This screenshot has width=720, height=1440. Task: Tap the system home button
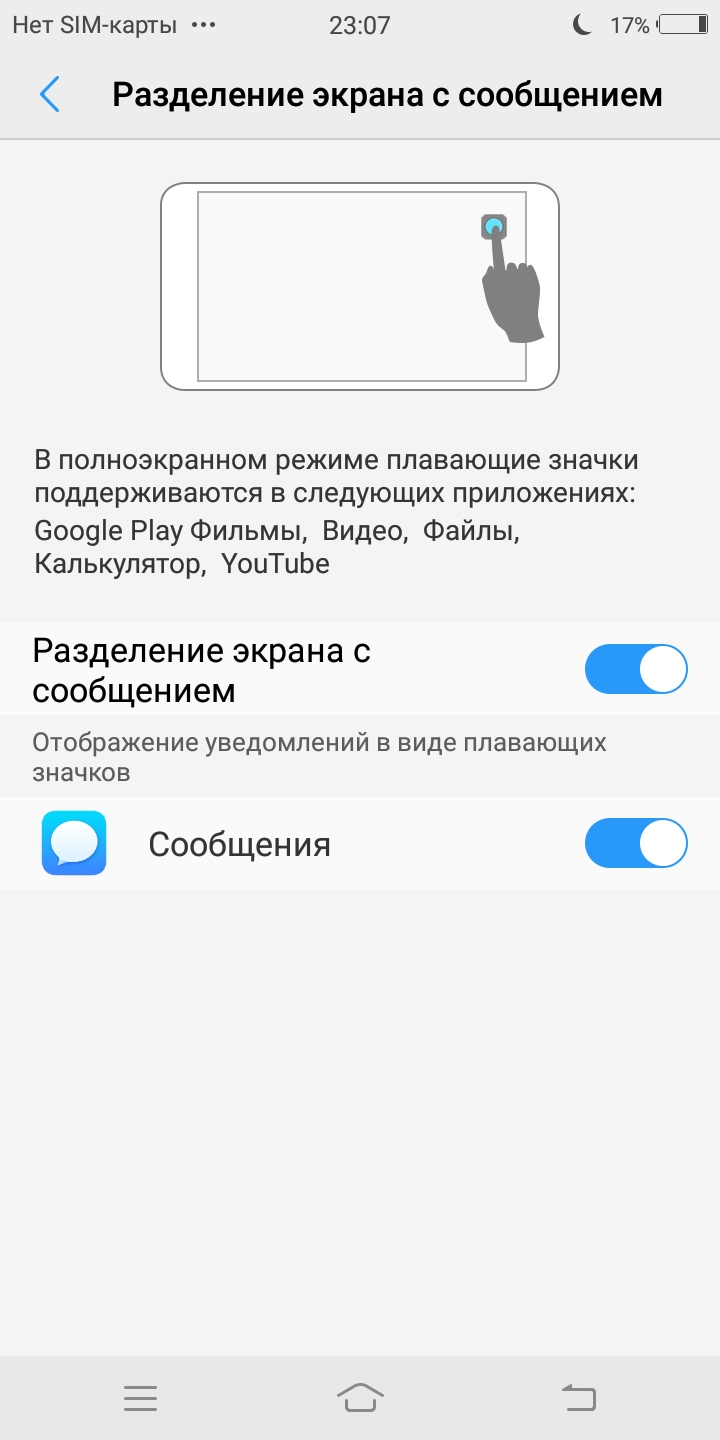point(360,1397)
